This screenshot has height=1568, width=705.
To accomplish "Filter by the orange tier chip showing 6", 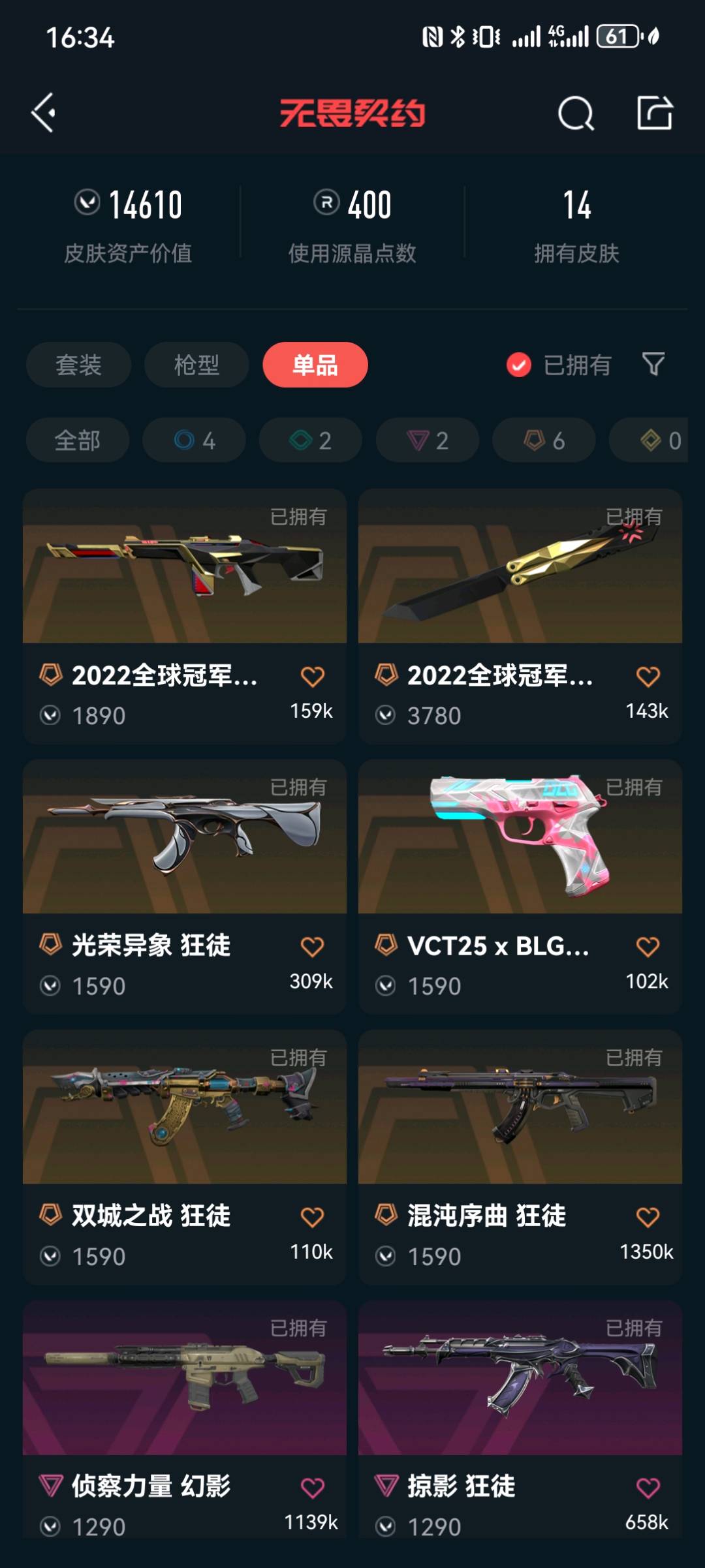I will 544,440.
